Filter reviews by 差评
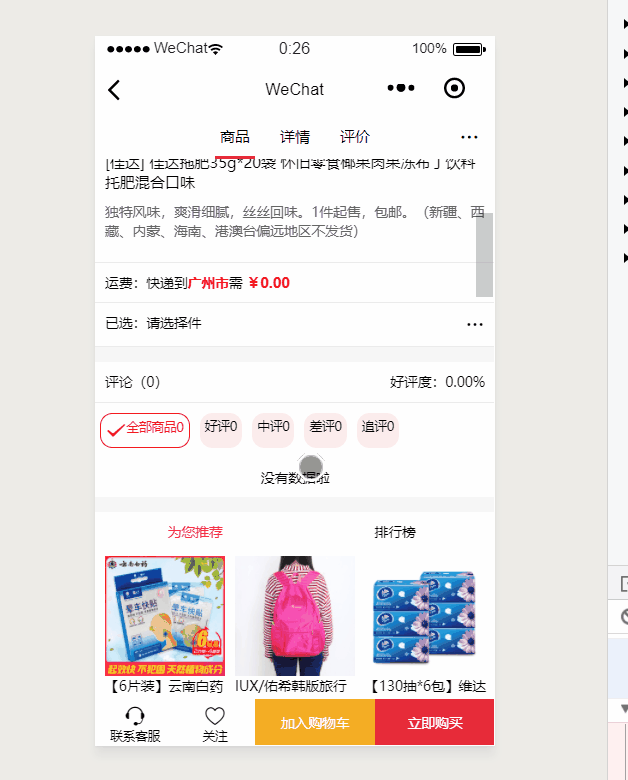The image size is (628, 780). click(326, 427)
